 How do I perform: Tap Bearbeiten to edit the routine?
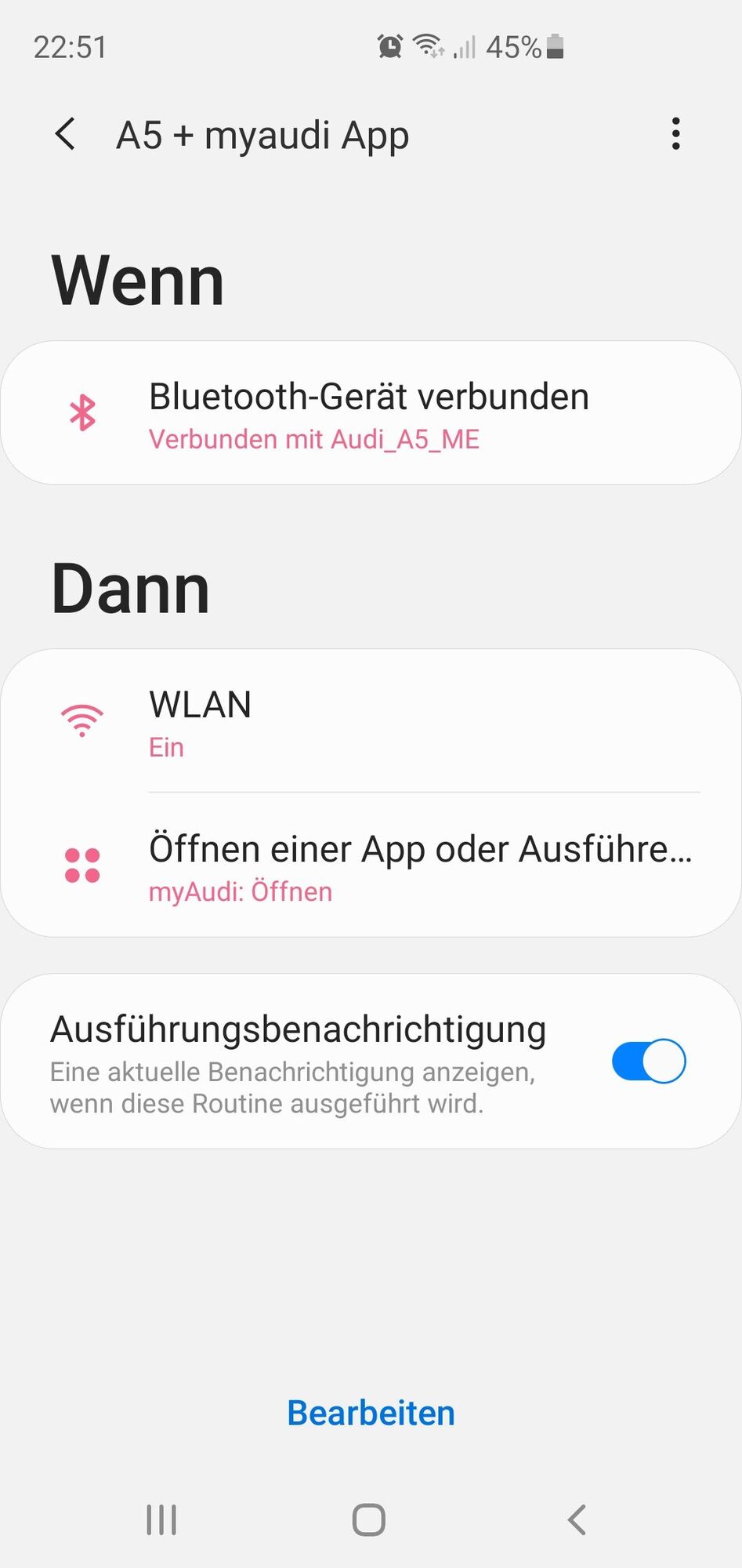coord(371,1414)
